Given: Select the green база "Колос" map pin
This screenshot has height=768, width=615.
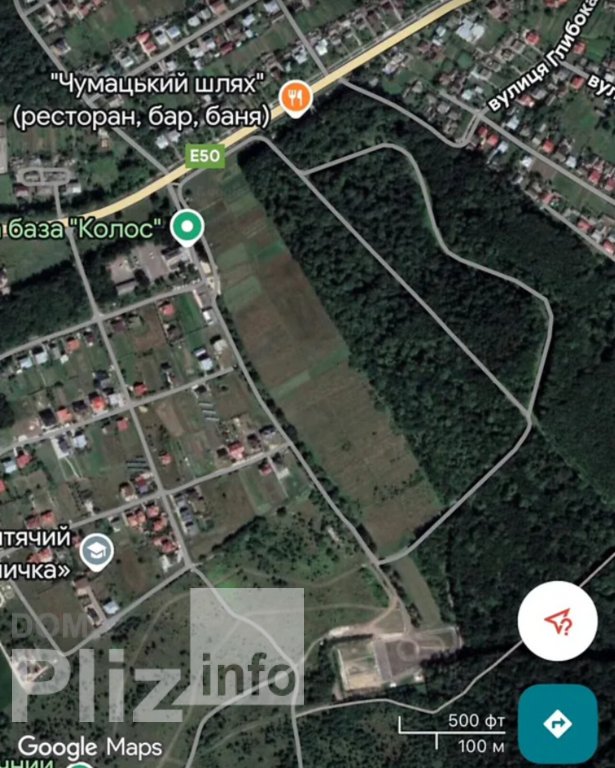Looking at the screenshot, I should click(186, 229).
